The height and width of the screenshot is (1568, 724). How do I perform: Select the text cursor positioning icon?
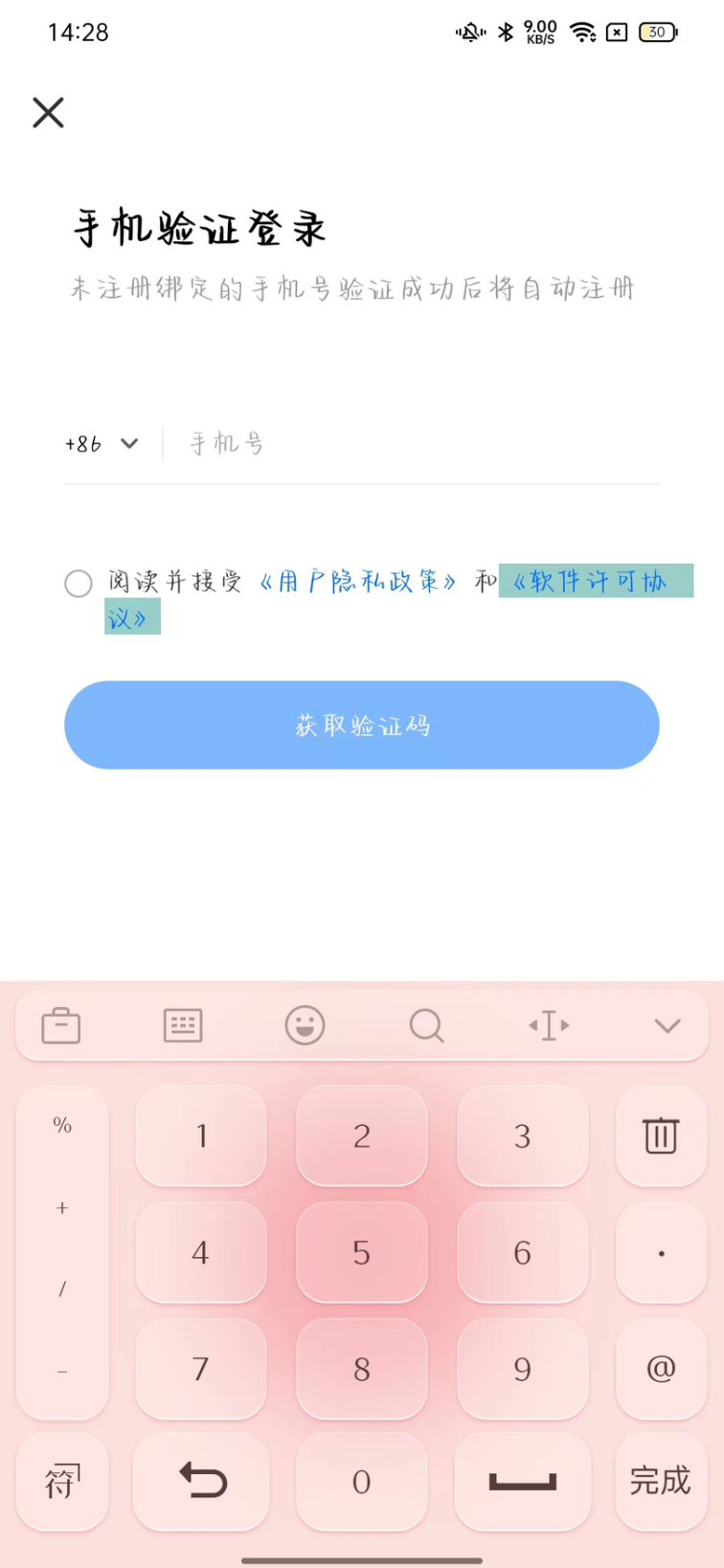548,1025
